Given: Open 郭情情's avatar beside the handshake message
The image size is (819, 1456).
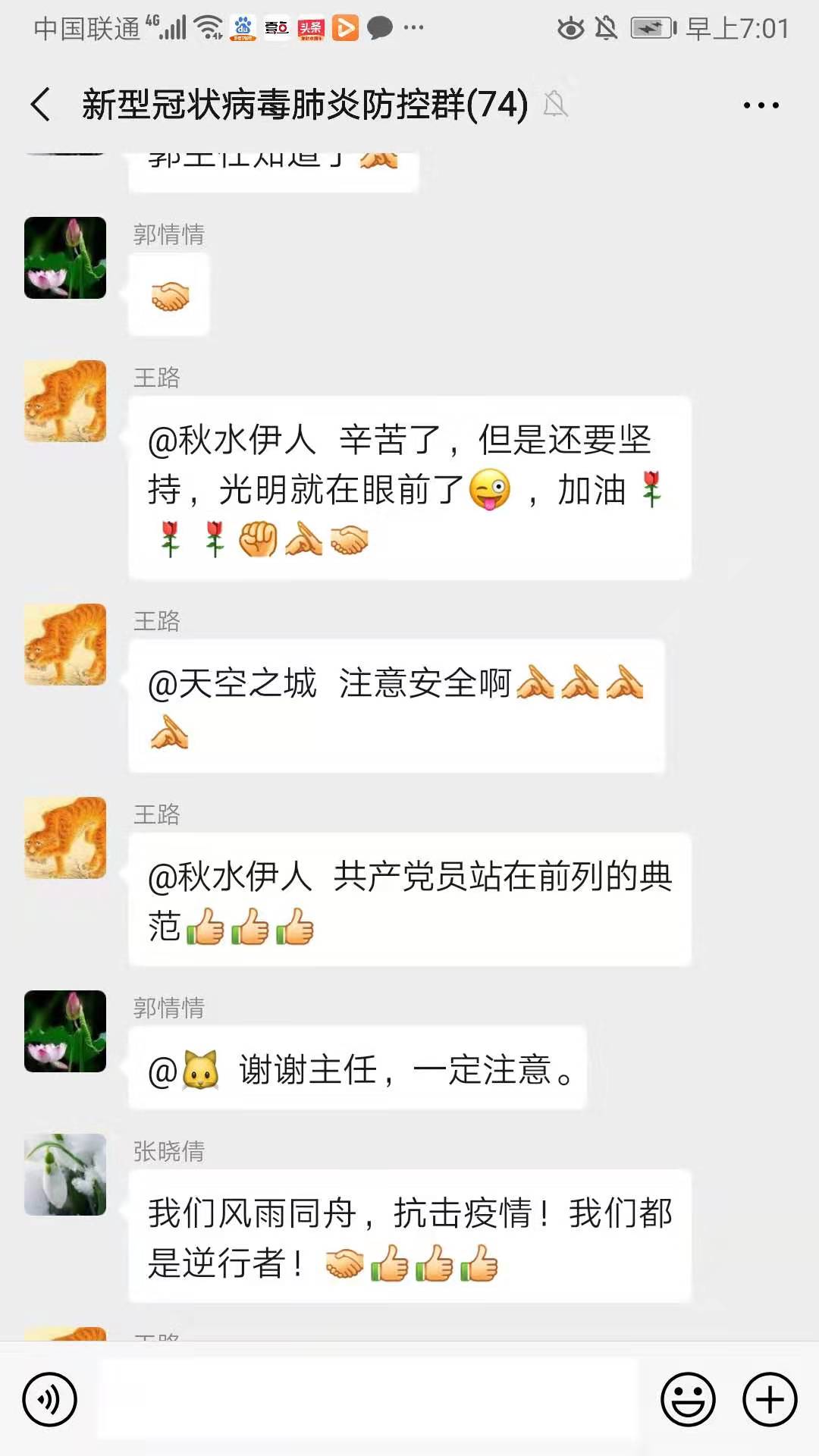Looking at the screenshot, I should tap(65, 258).
